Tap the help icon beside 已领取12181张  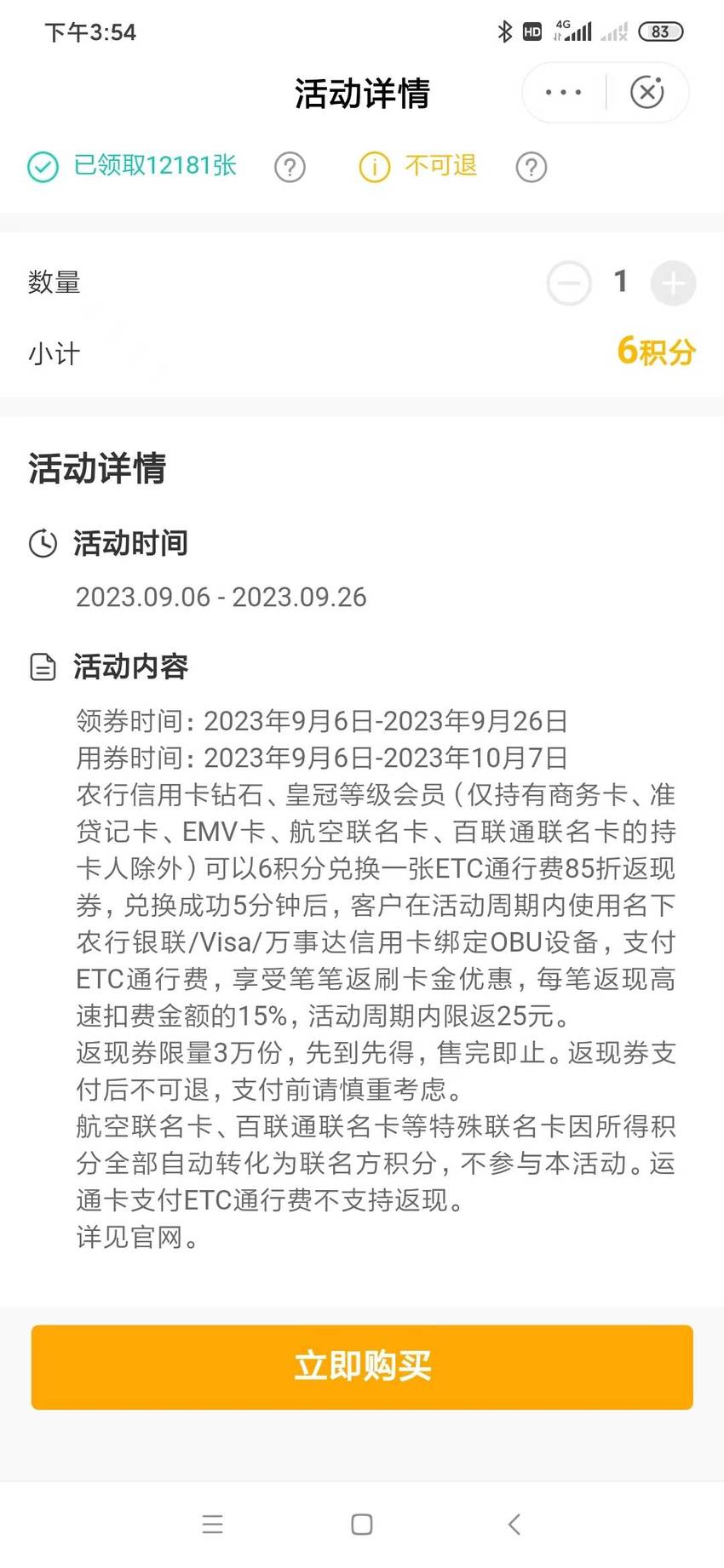[290, 167]
